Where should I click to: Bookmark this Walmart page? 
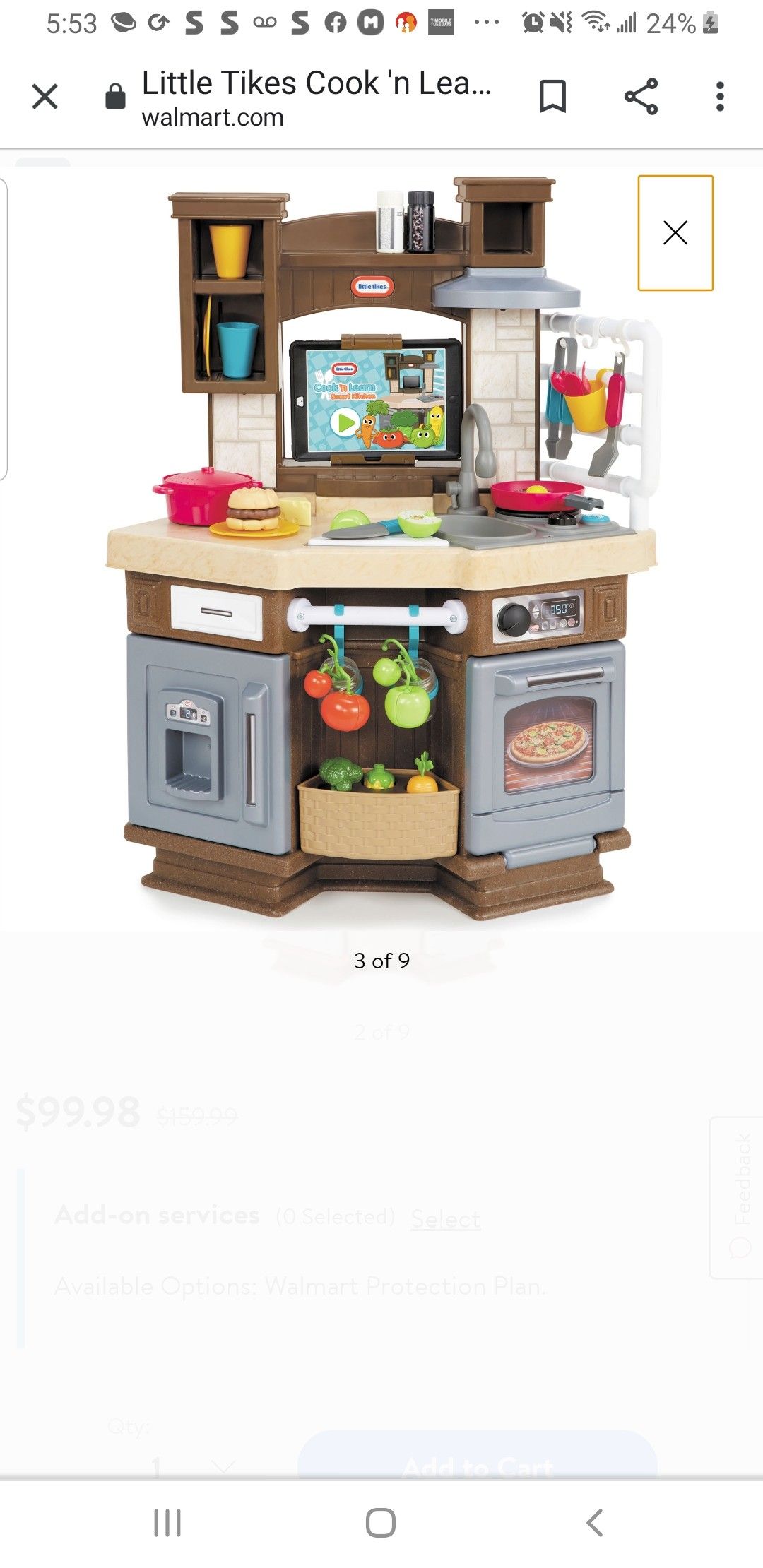[x=552, y=96]
